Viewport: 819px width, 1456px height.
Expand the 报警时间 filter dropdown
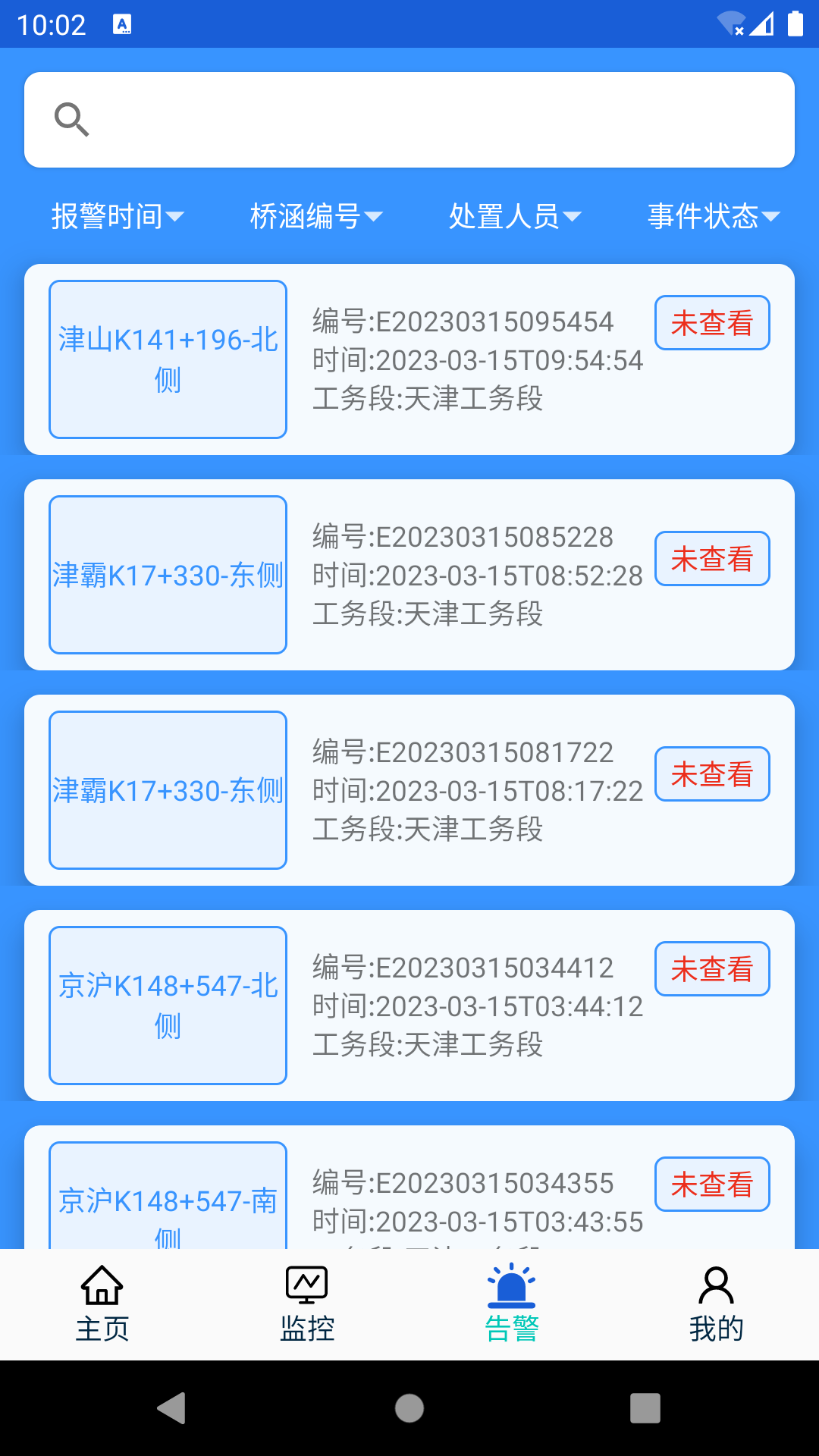(118, 217)
